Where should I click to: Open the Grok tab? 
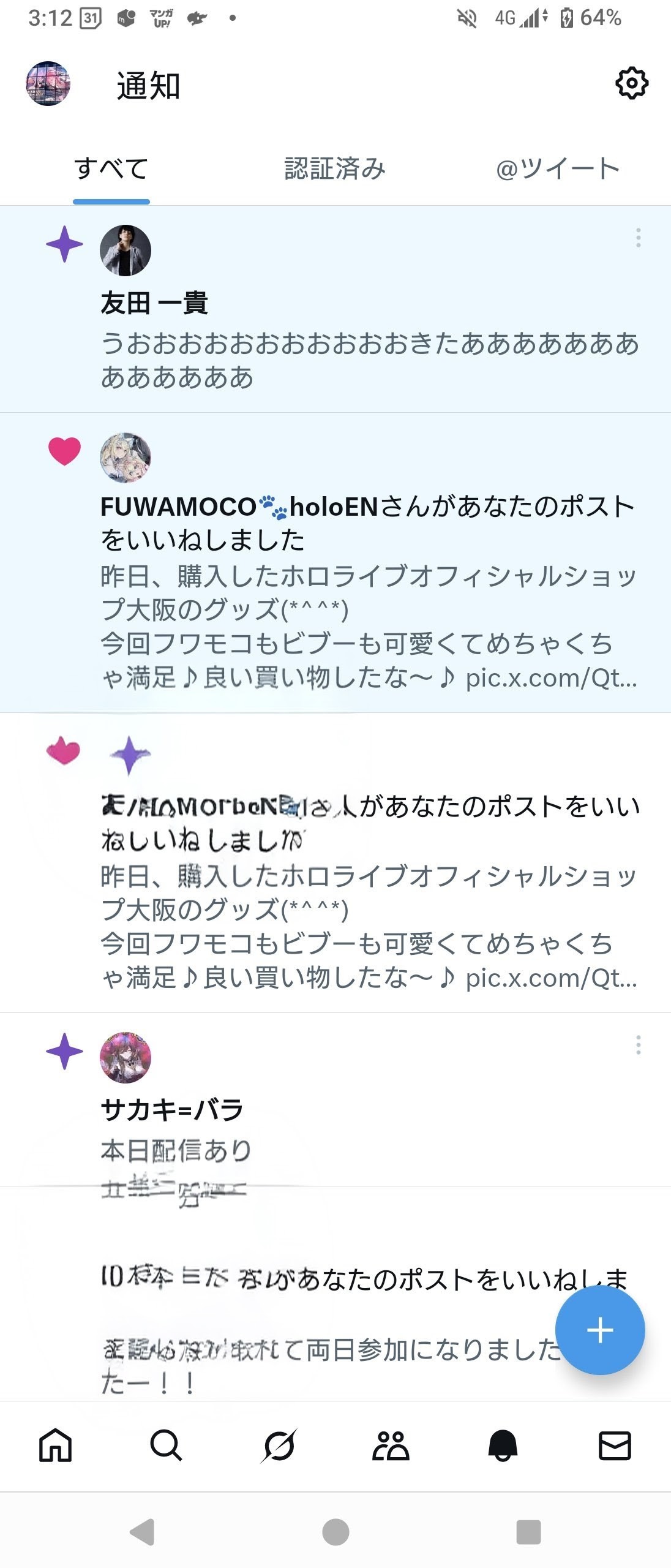click(279, 1445)
